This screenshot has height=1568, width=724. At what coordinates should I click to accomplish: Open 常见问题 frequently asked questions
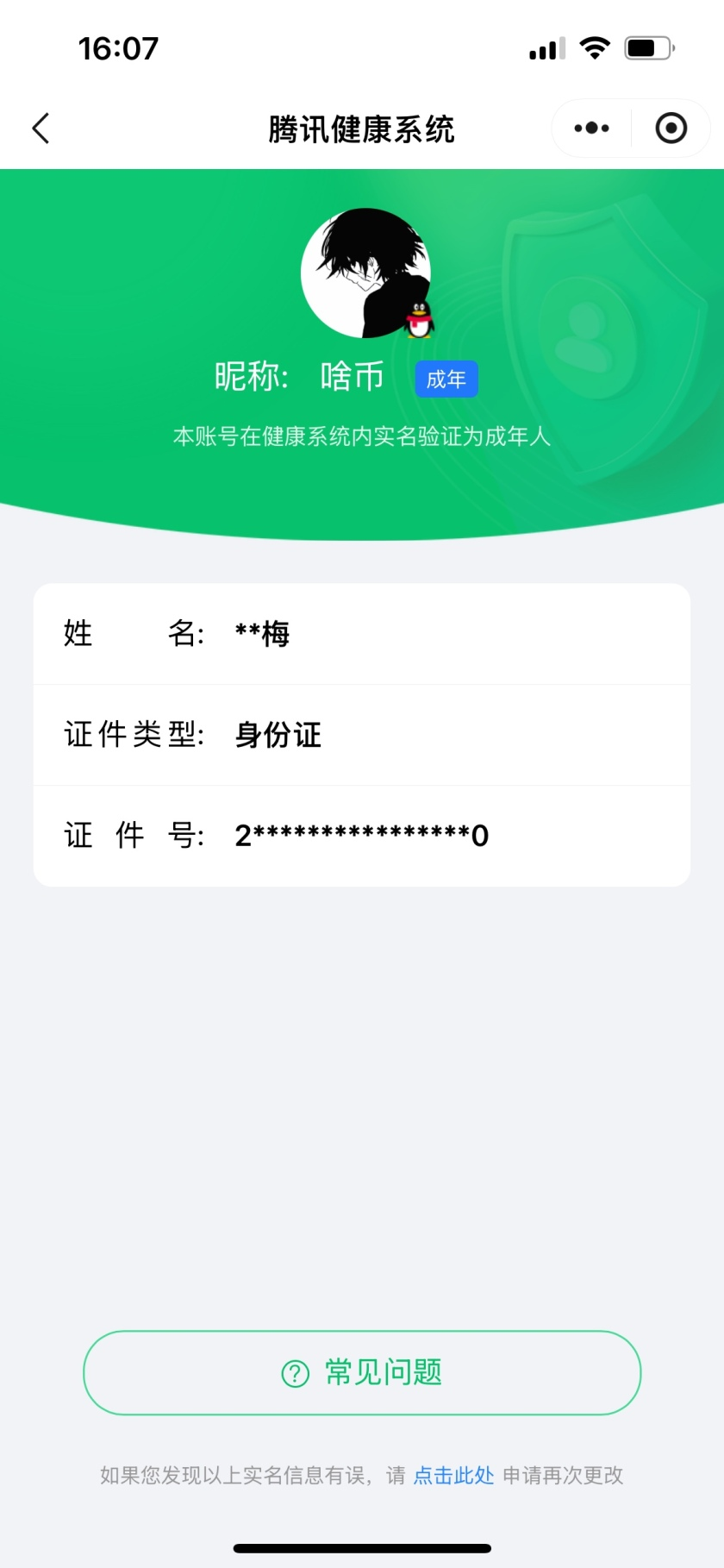coord(362,1373)
